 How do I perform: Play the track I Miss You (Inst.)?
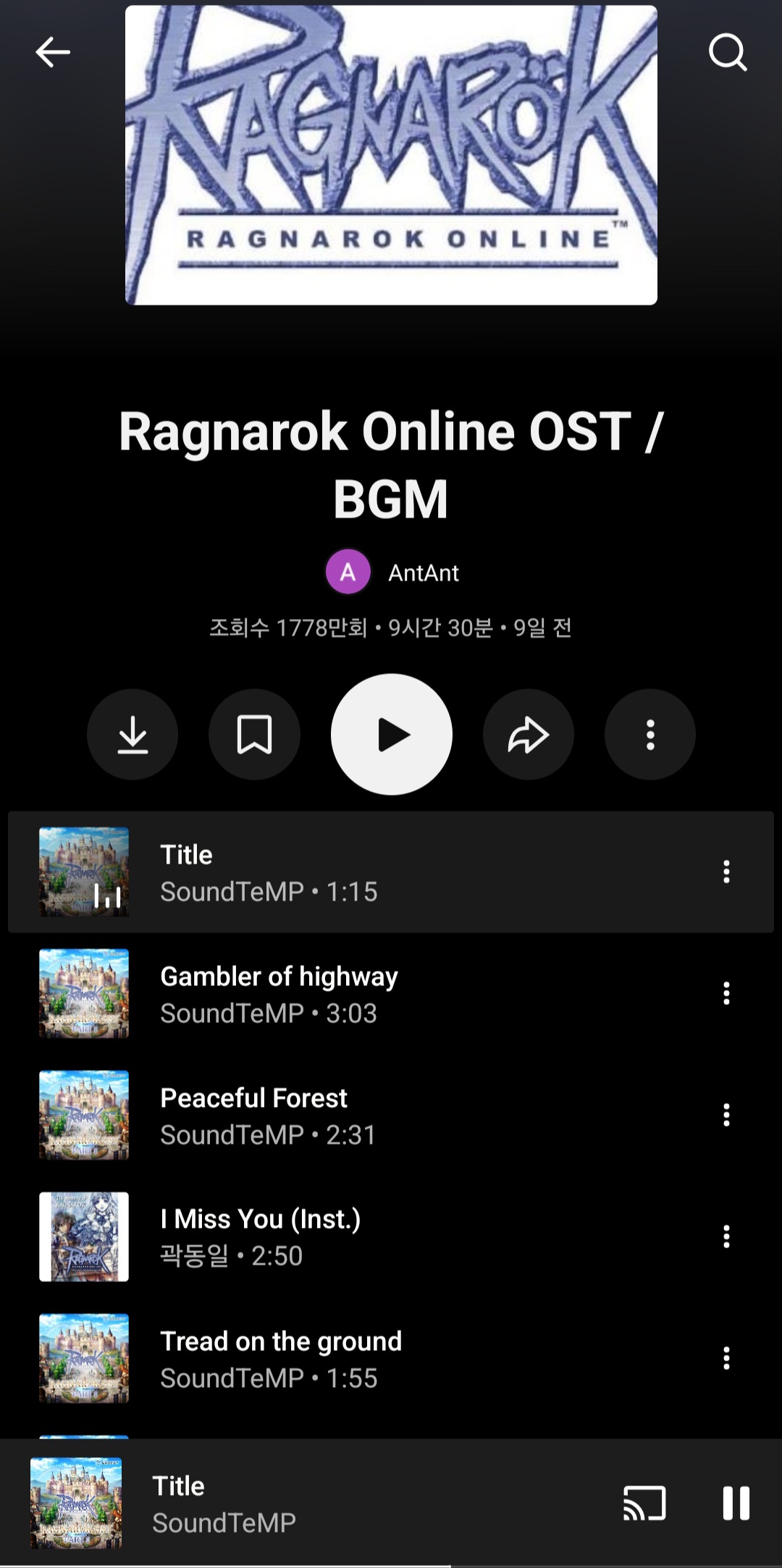[x=362, y=1237]
